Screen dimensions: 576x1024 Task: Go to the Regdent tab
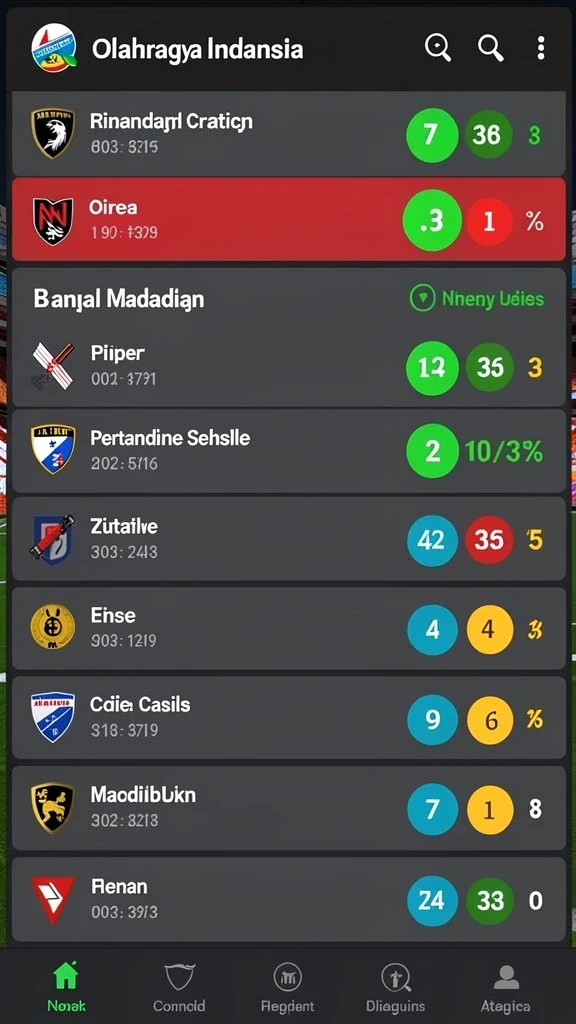click(287, 986)
